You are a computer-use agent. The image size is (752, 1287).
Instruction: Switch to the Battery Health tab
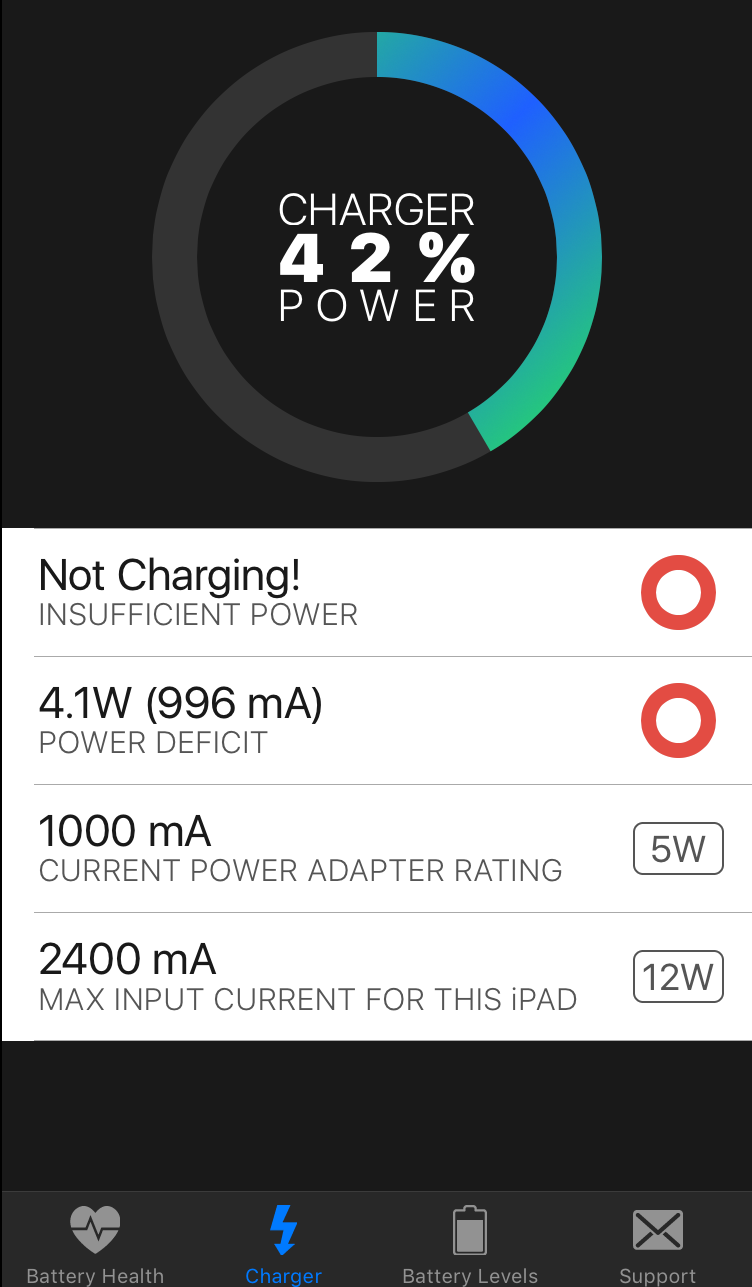pyautogui.click(x=95, y=1242)
